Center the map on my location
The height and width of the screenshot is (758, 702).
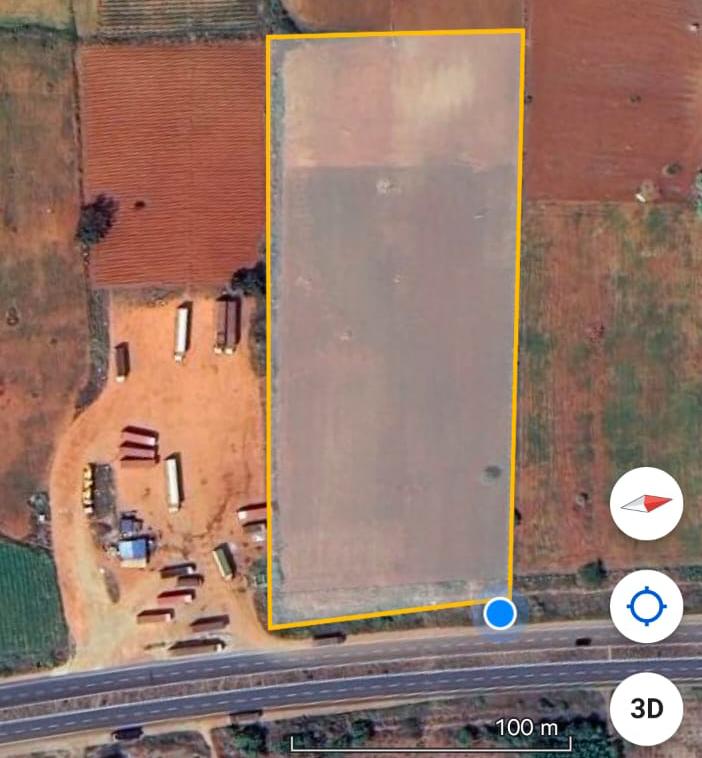[x=646, y=606]
